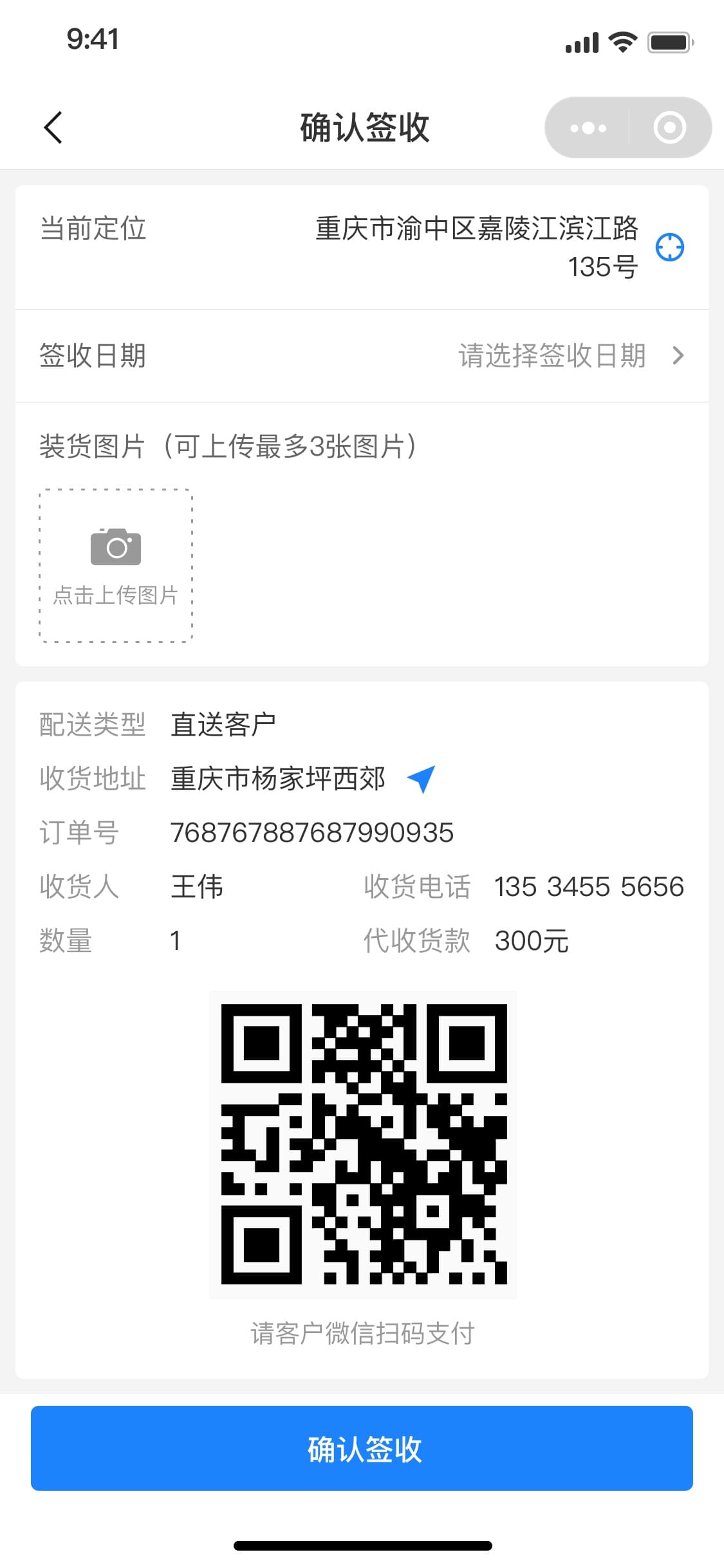Refresh current location with the crosshair icon
The image size is (724, 1568).
point(669,247)
